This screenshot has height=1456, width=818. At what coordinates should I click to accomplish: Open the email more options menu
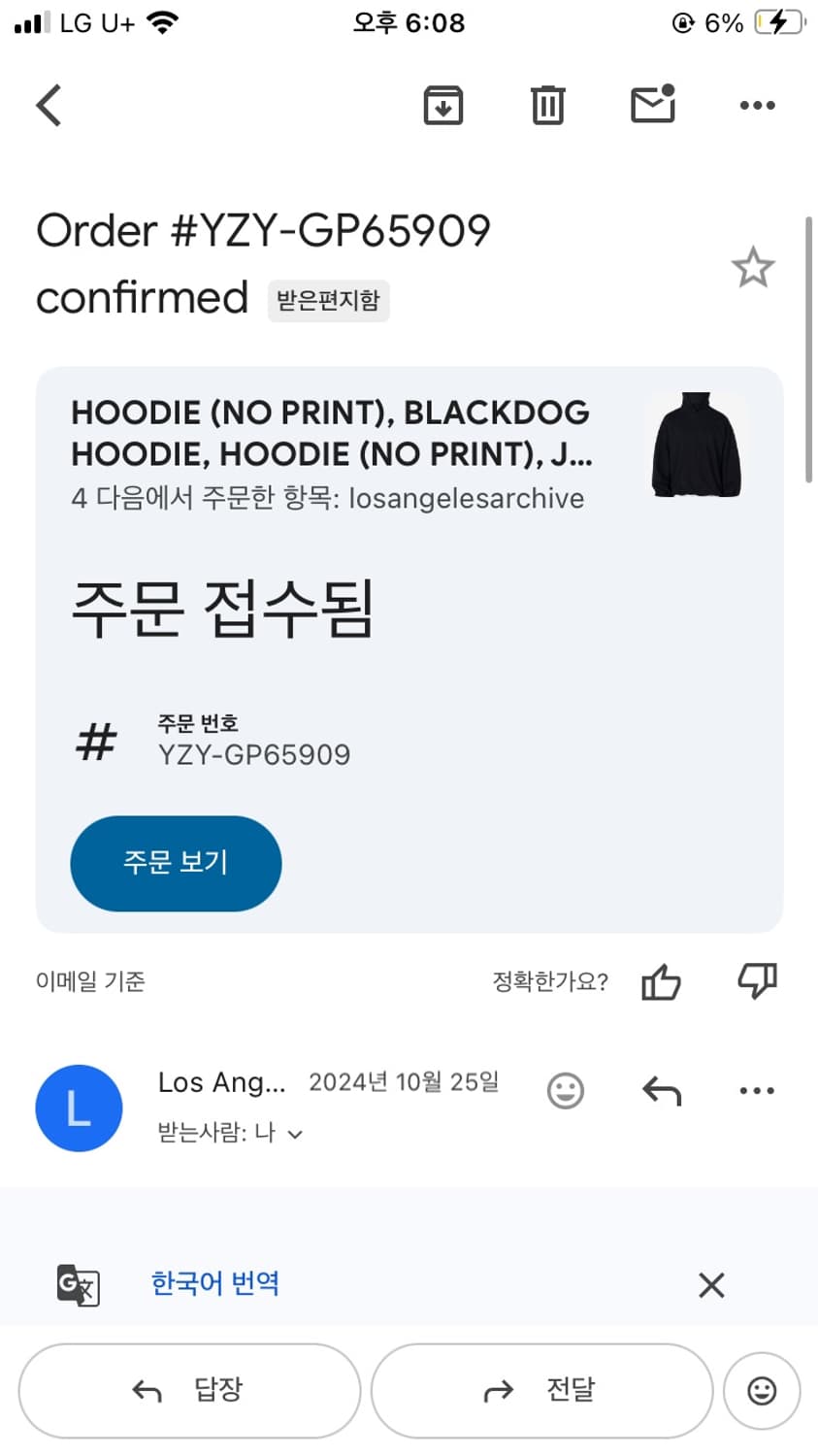pos(757,106)
